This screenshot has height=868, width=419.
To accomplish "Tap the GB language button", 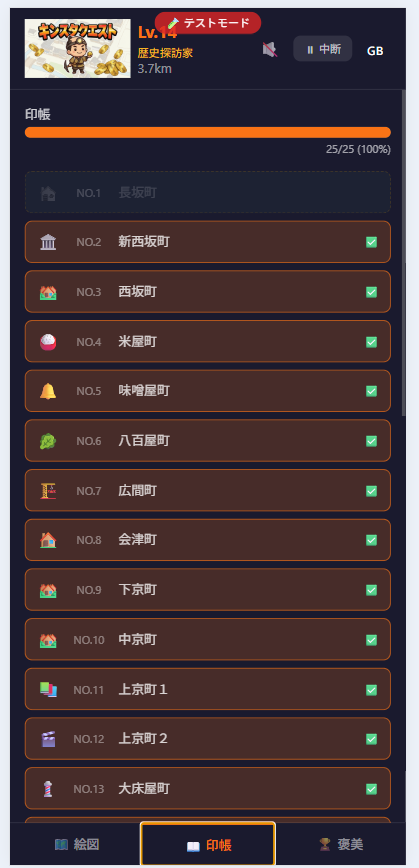I will click(x=375, y=51).
